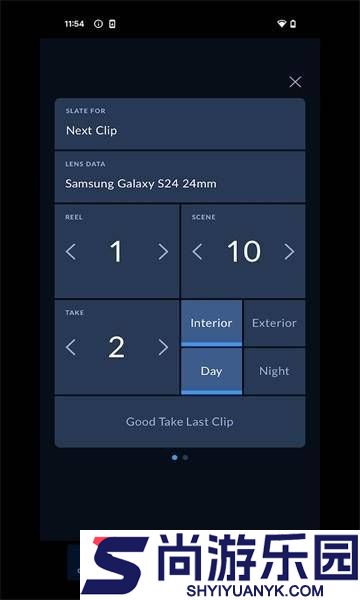Decrease the Take number
Viewport: 360px width, 600px height.
pyautogui.click(x=71, y=347)
